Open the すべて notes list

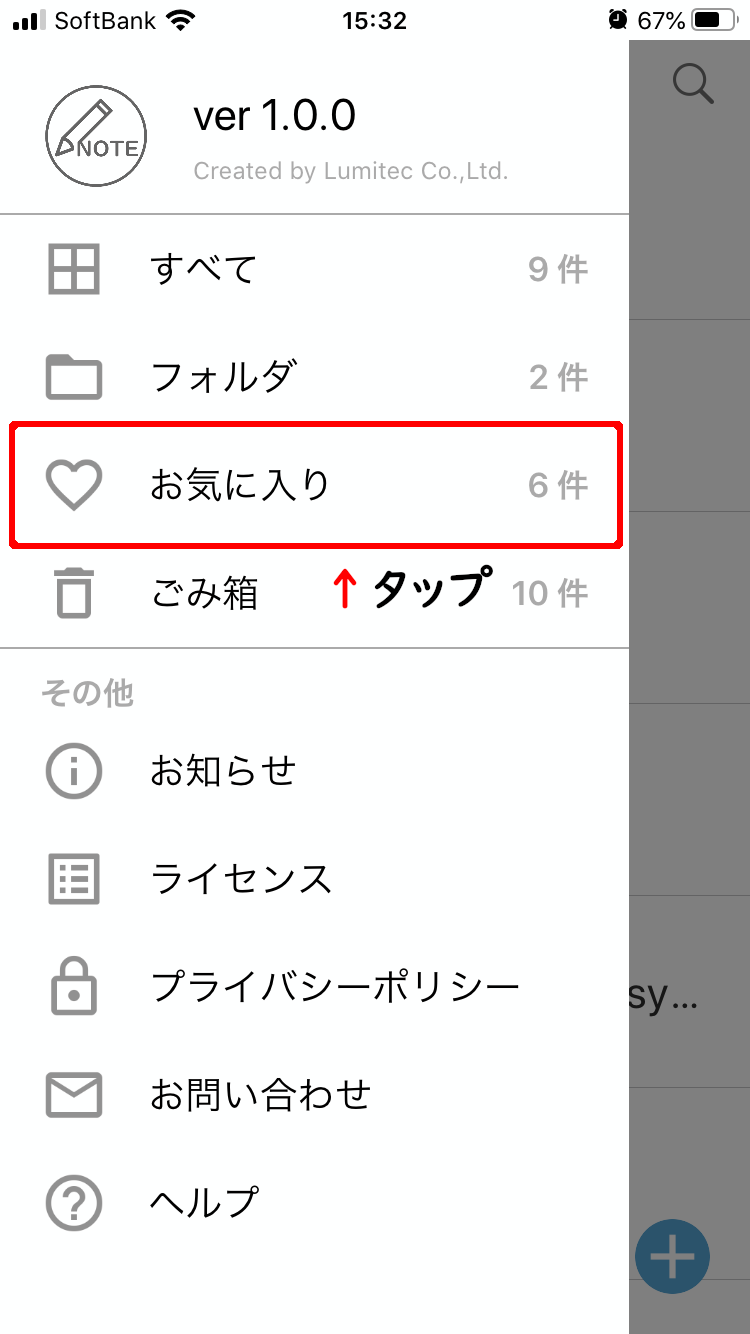click(314, 269)
